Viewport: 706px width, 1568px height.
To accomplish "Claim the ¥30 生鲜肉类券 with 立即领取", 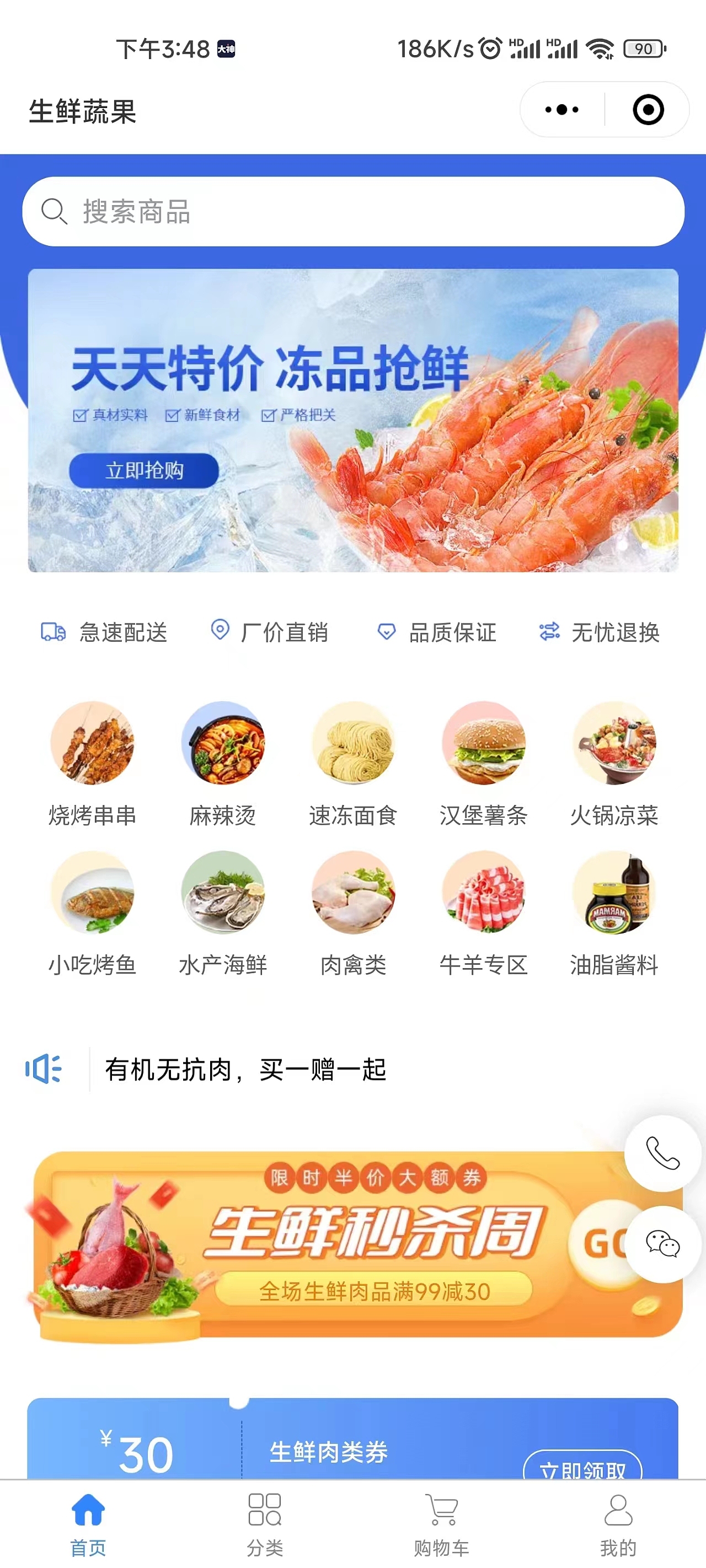I will point(582,1467).
